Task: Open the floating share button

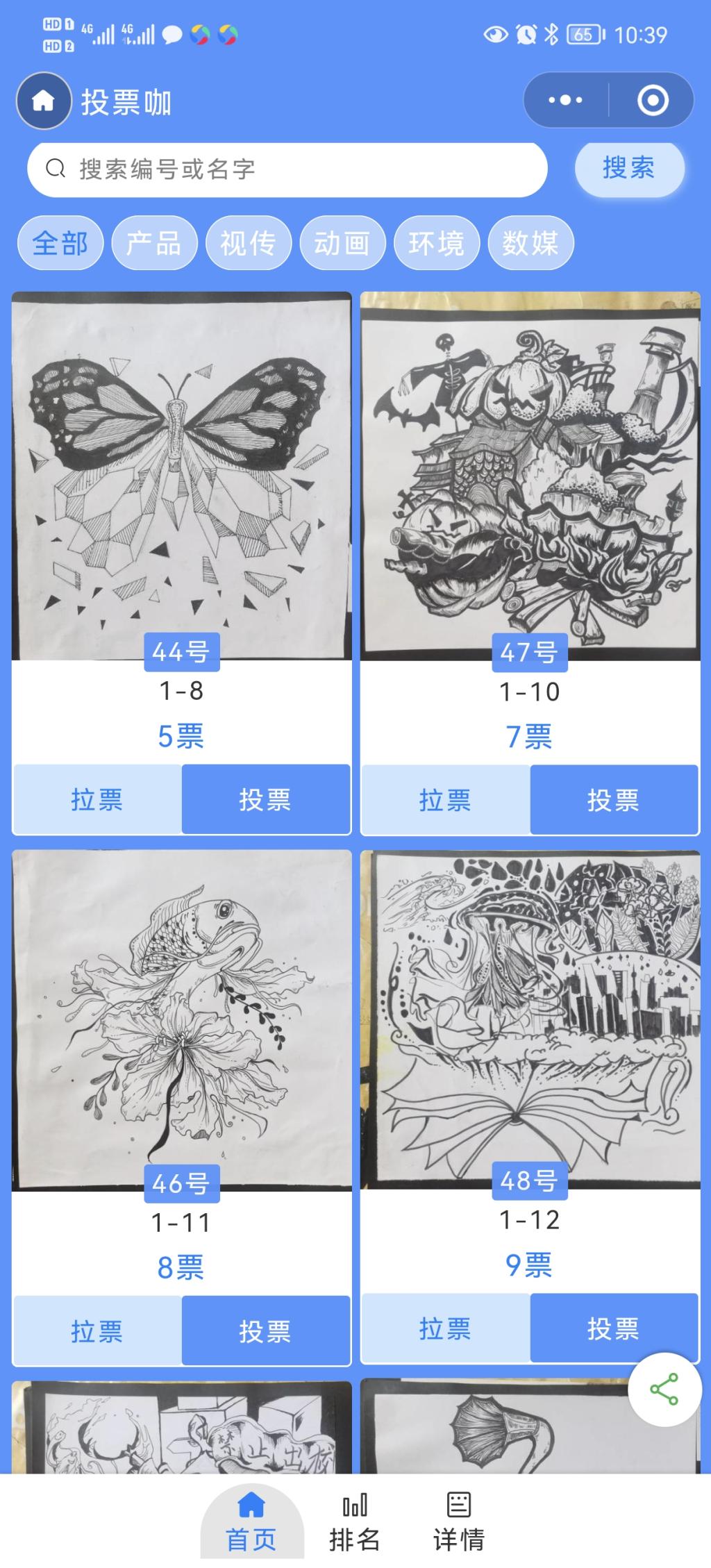Action: (664, 1390)
